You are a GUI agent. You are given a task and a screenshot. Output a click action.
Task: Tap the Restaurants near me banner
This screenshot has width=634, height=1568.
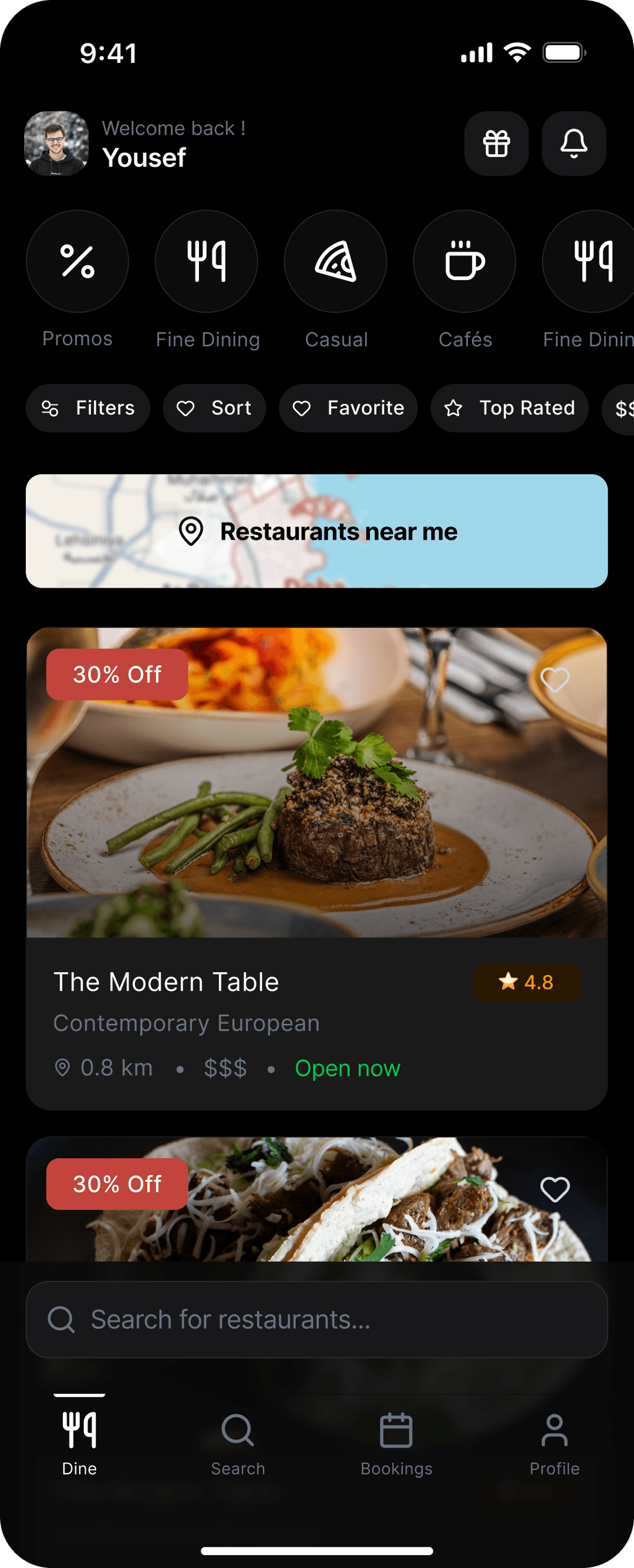(317, 531)
